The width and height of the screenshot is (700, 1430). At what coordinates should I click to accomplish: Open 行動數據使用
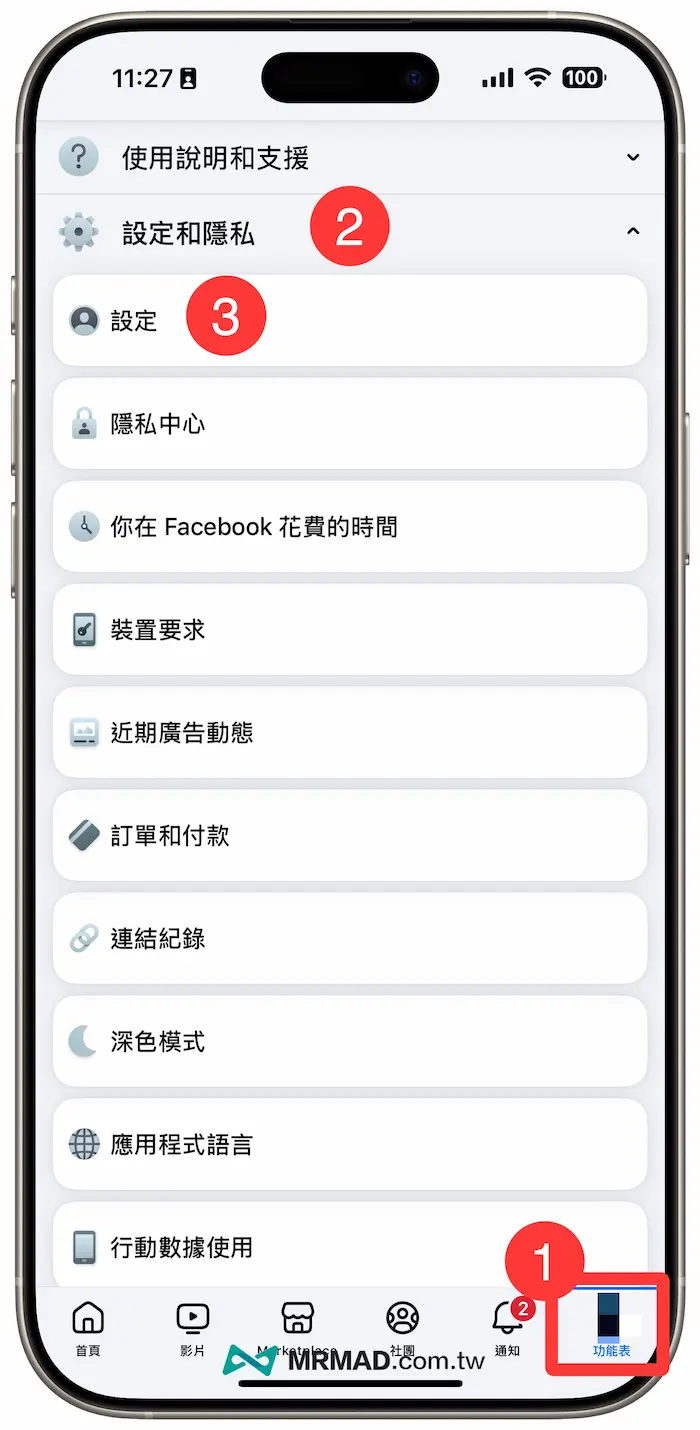(x=350, y=1246)
